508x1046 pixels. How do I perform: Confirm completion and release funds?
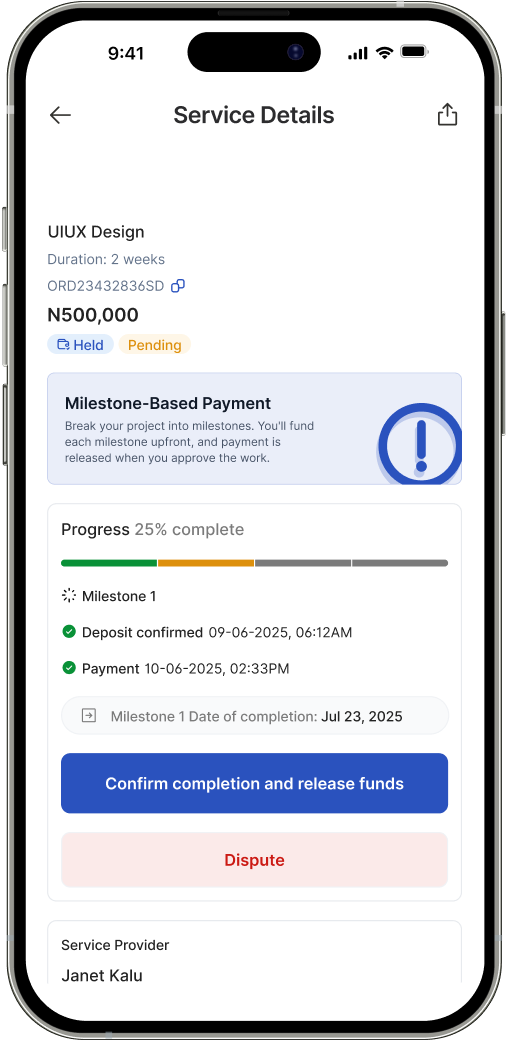pos(255,783)
